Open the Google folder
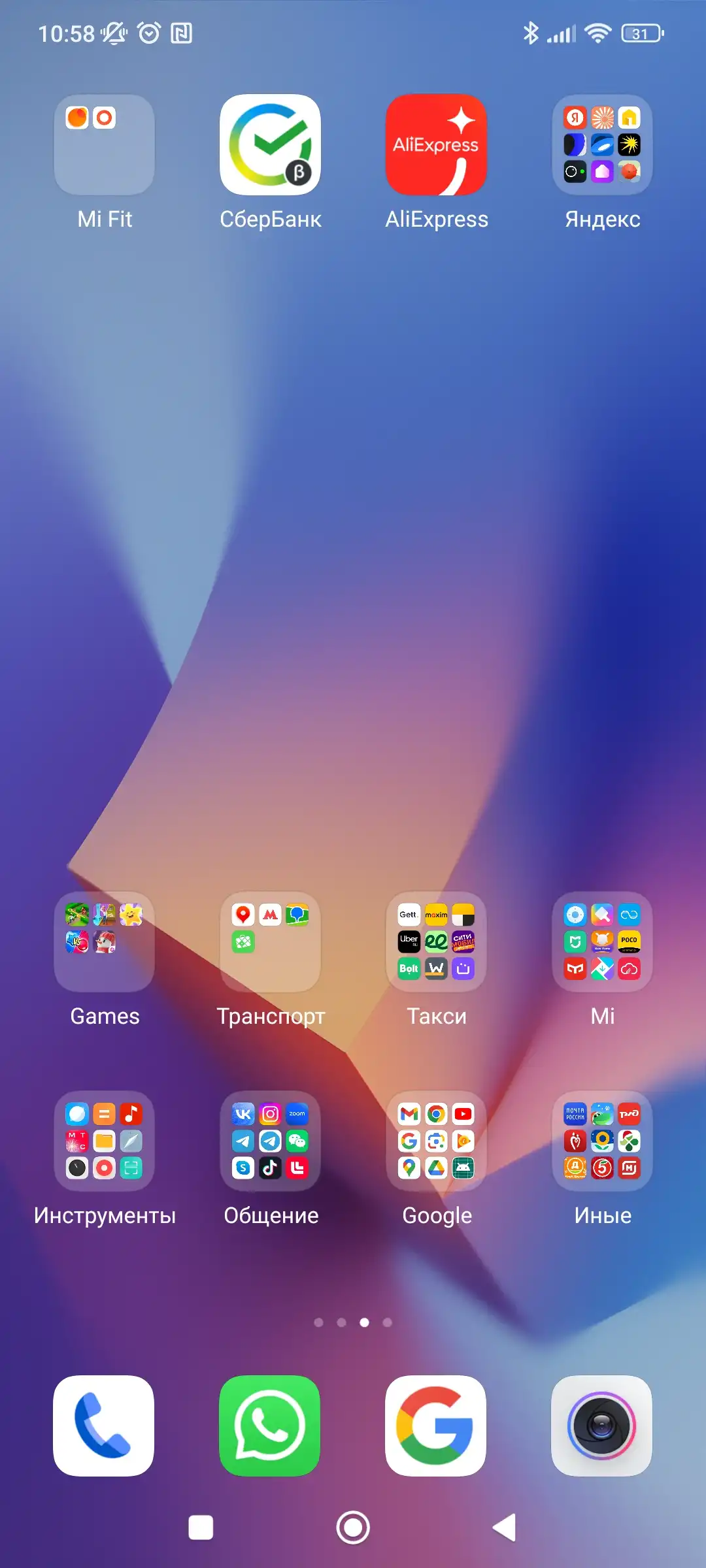 click(436, 1141)
